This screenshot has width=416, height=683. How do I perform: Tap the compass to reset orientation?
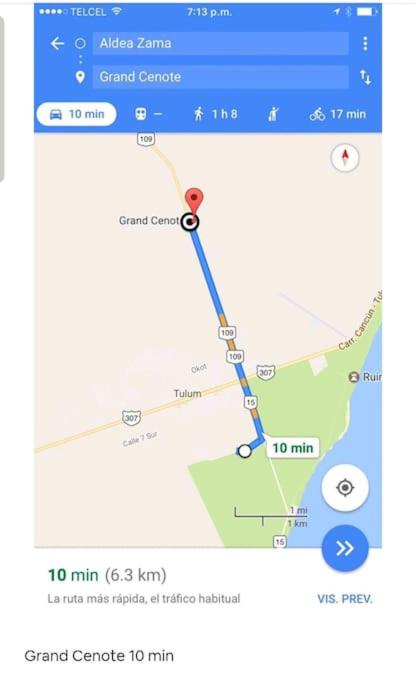click(345, 157)
